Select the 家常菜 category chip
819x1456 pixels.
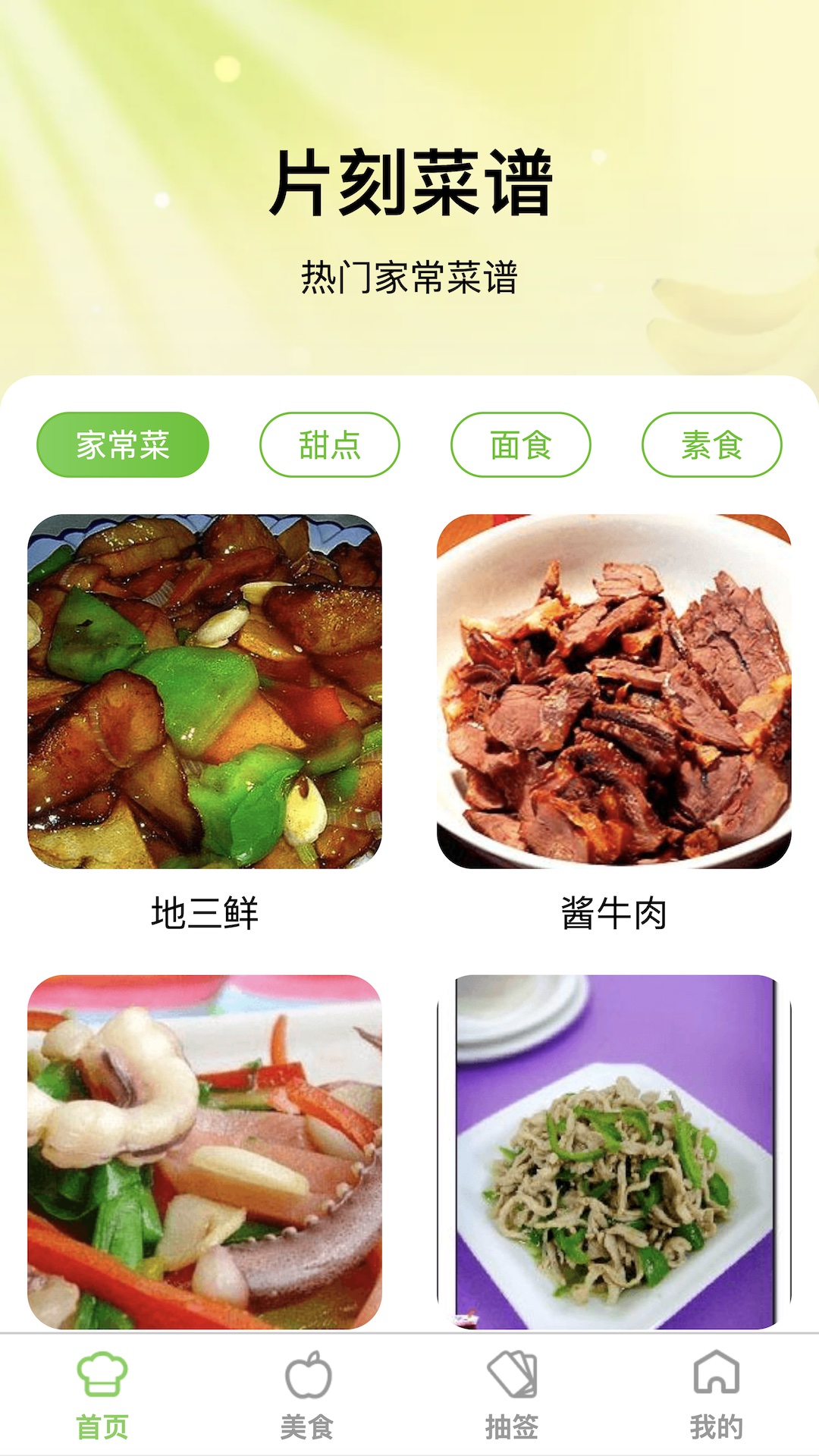click(x=124, y=447)
